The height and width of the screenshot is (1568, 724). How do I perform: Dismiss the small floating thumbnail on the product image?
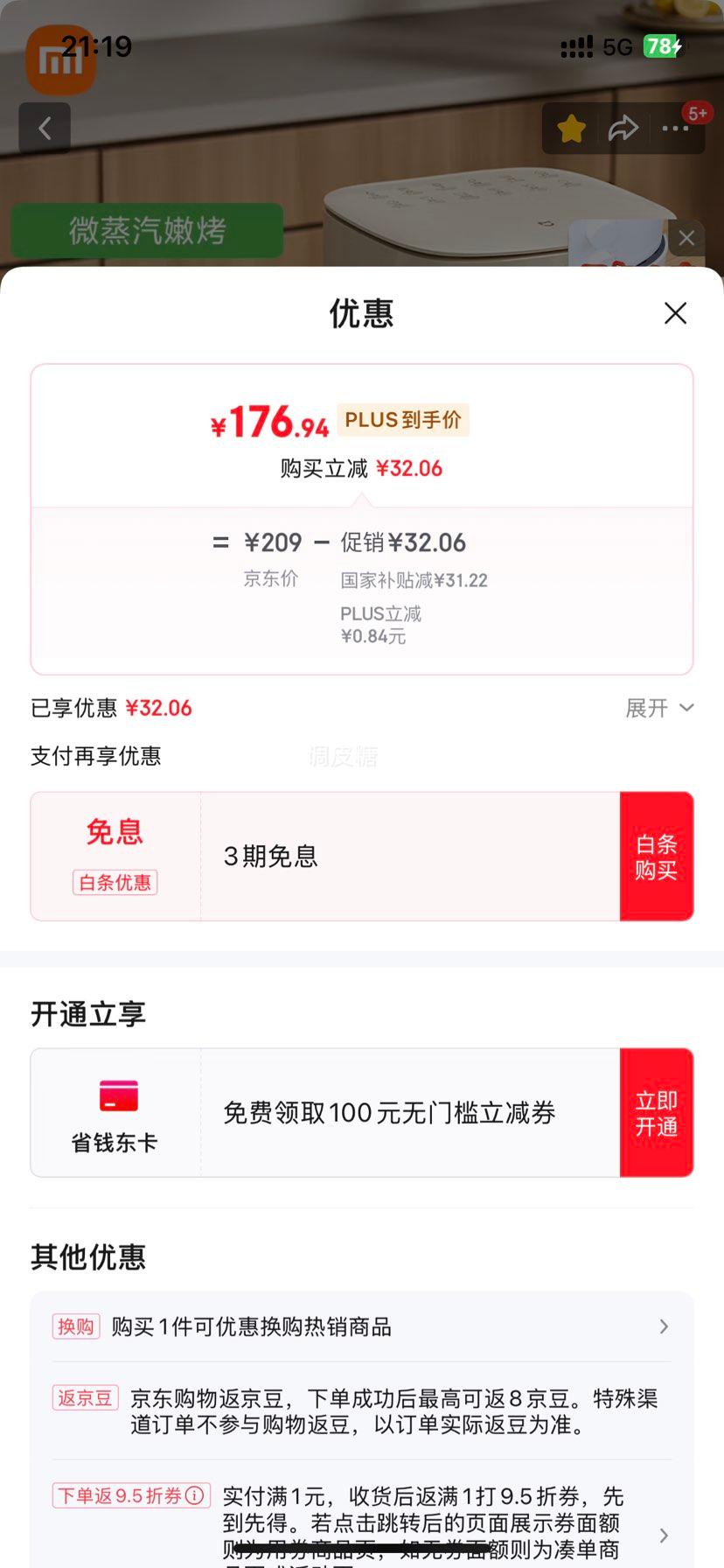[x=686, y=237]
